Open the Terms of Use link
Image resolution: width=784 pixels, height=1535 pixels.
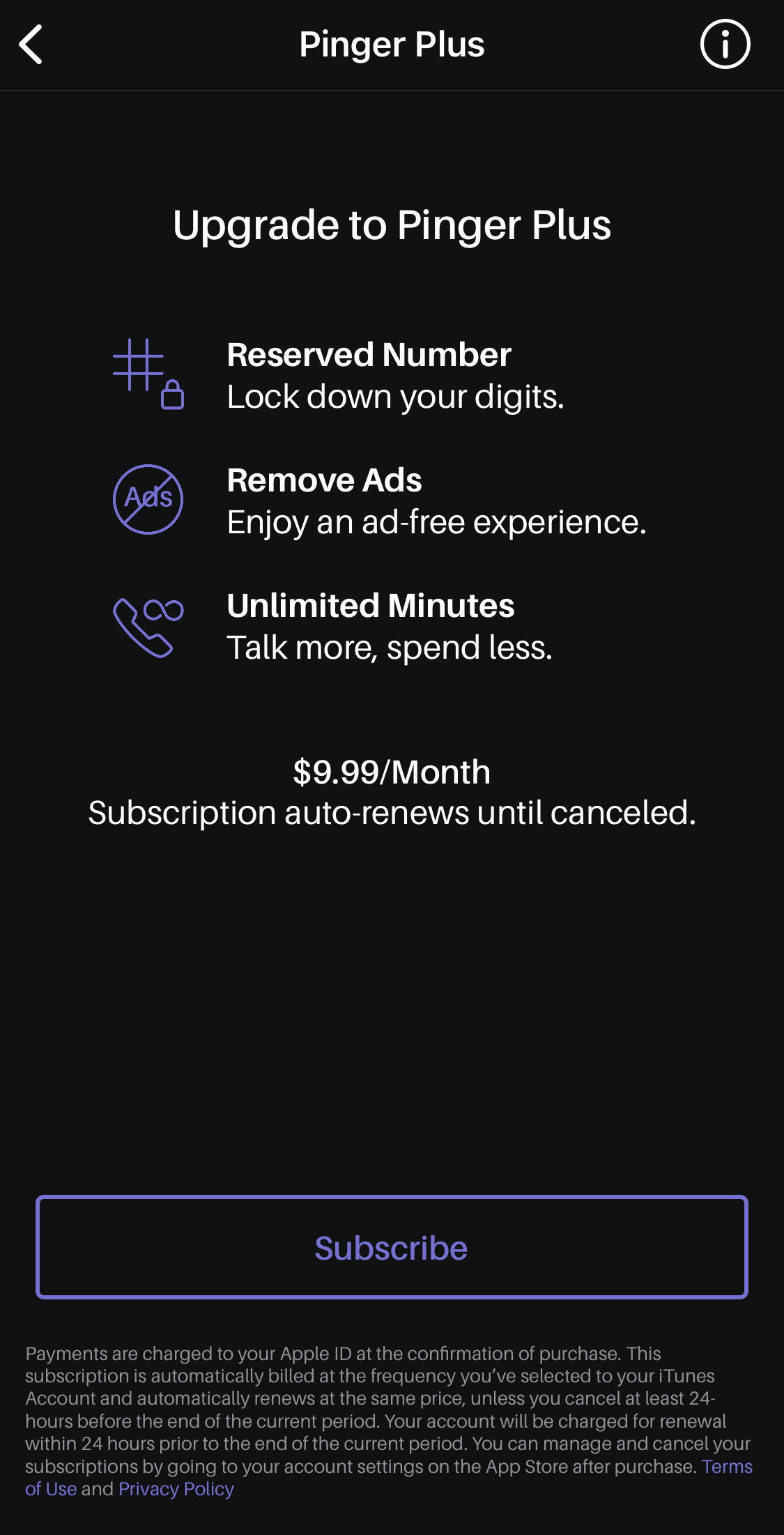(727, 1467)
